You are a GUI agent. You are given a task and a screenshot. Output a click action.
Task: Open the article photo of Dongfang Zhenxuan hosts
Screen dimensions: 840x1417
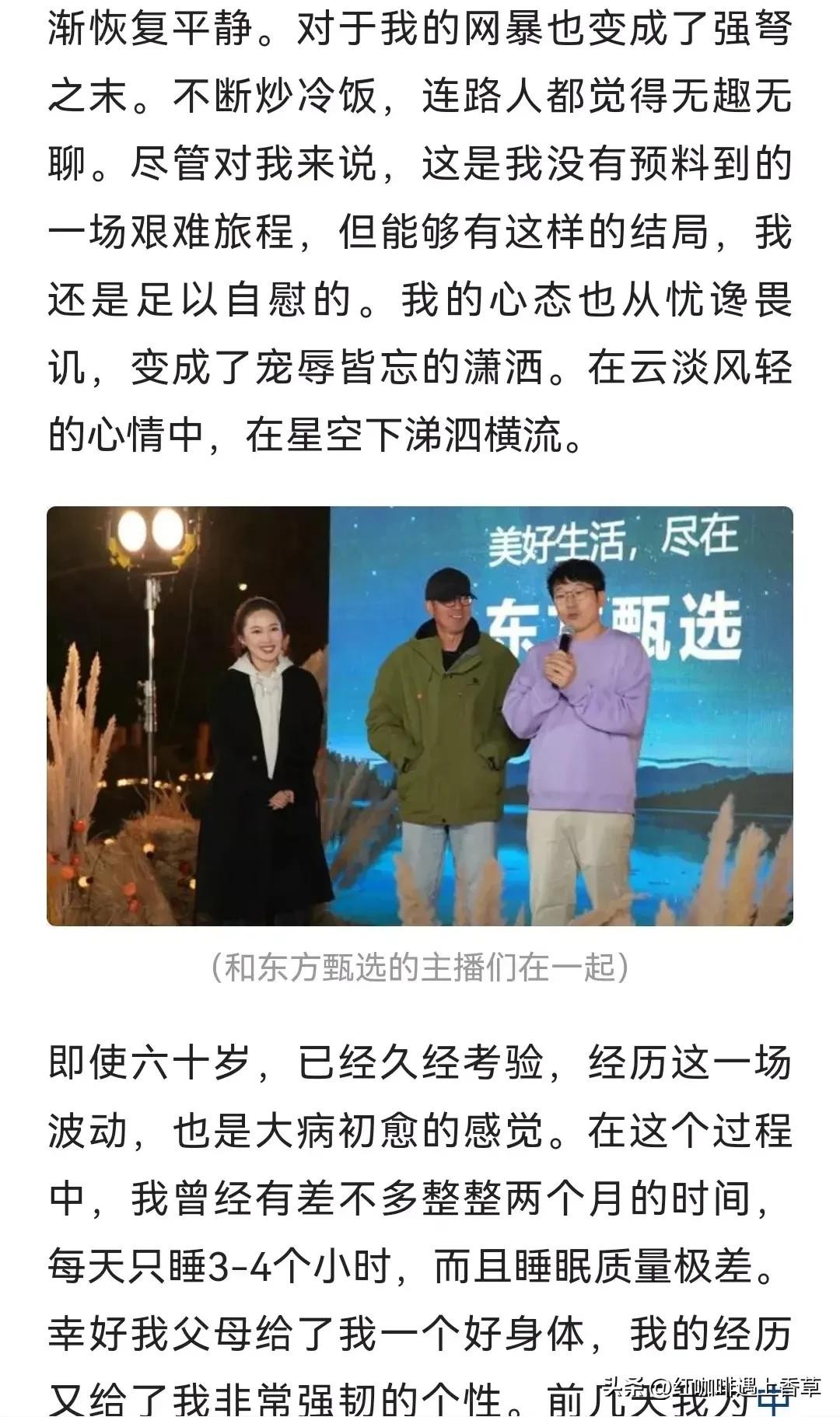click(420, 715)
